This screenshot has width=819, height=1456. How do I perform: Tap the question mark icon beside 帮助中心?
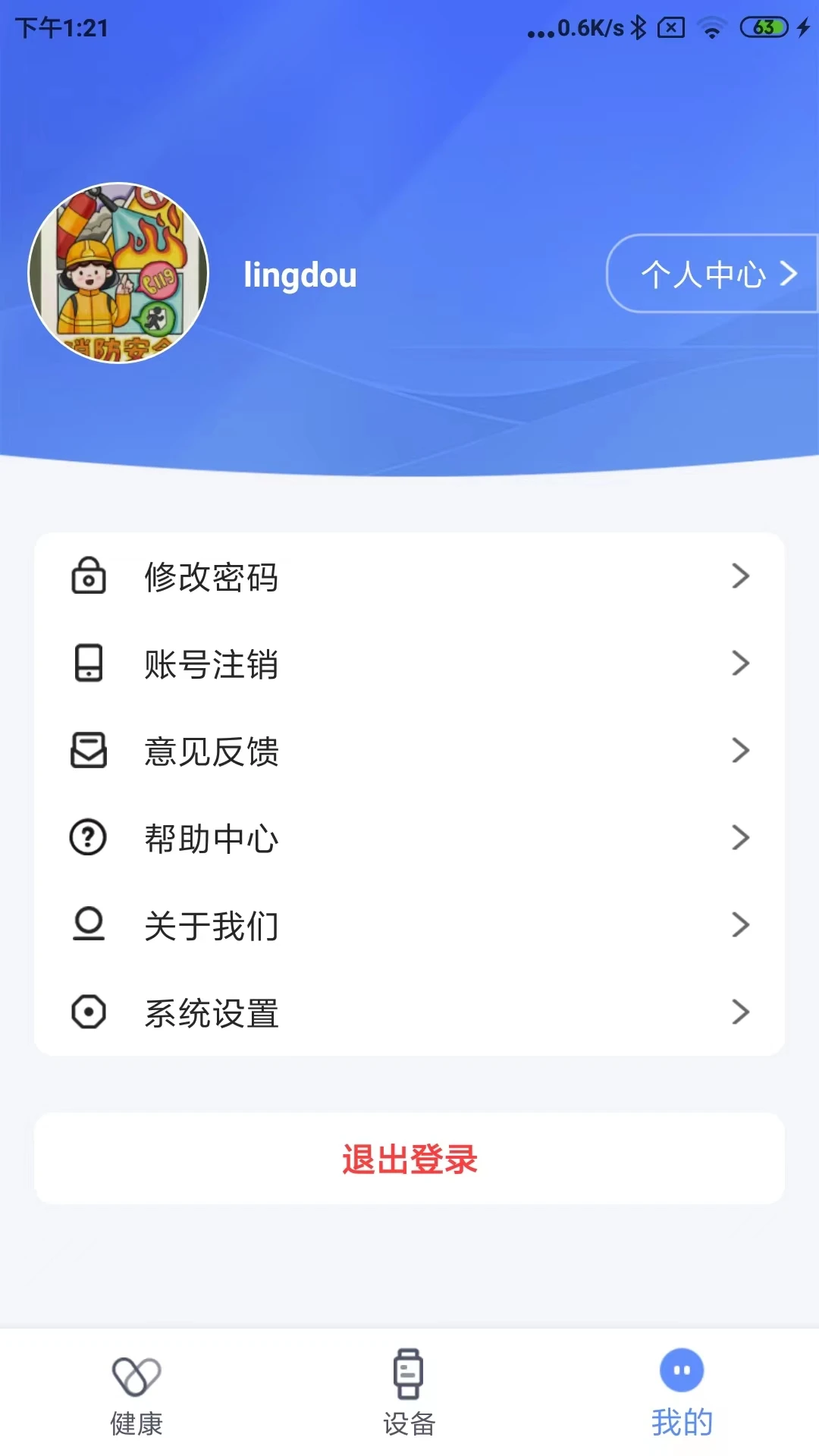pos(89,838)
